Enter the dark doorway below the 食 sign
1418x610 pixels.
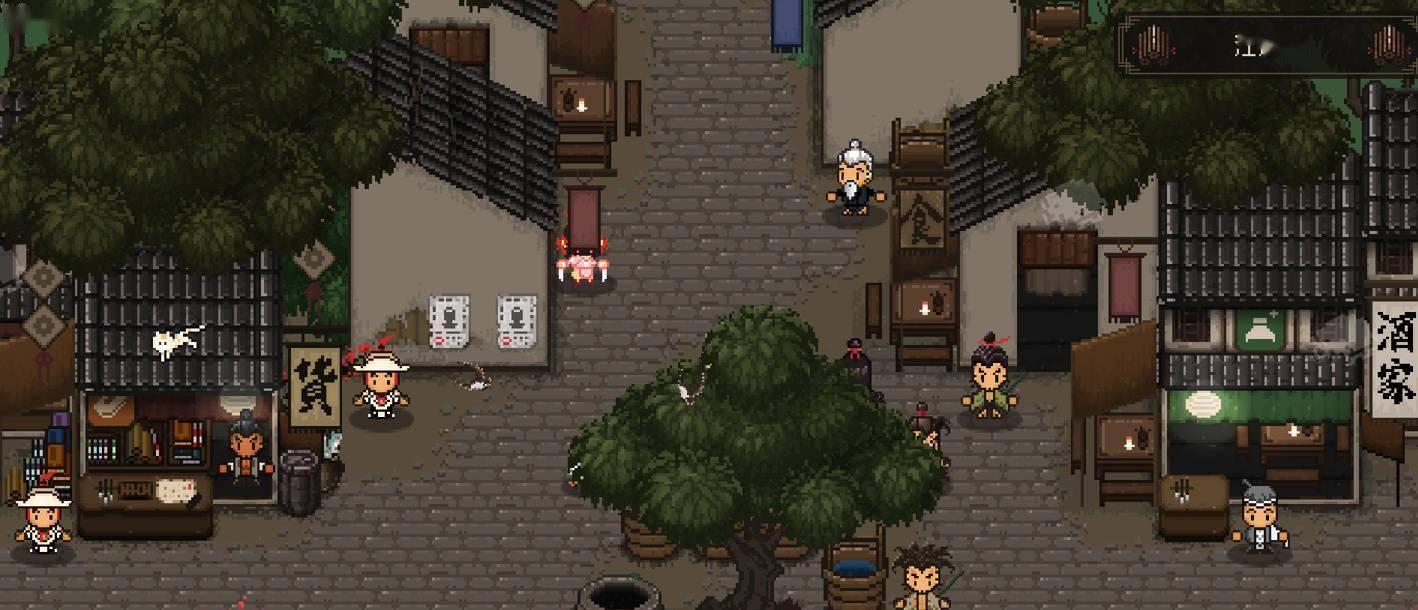pos(1055,320)
